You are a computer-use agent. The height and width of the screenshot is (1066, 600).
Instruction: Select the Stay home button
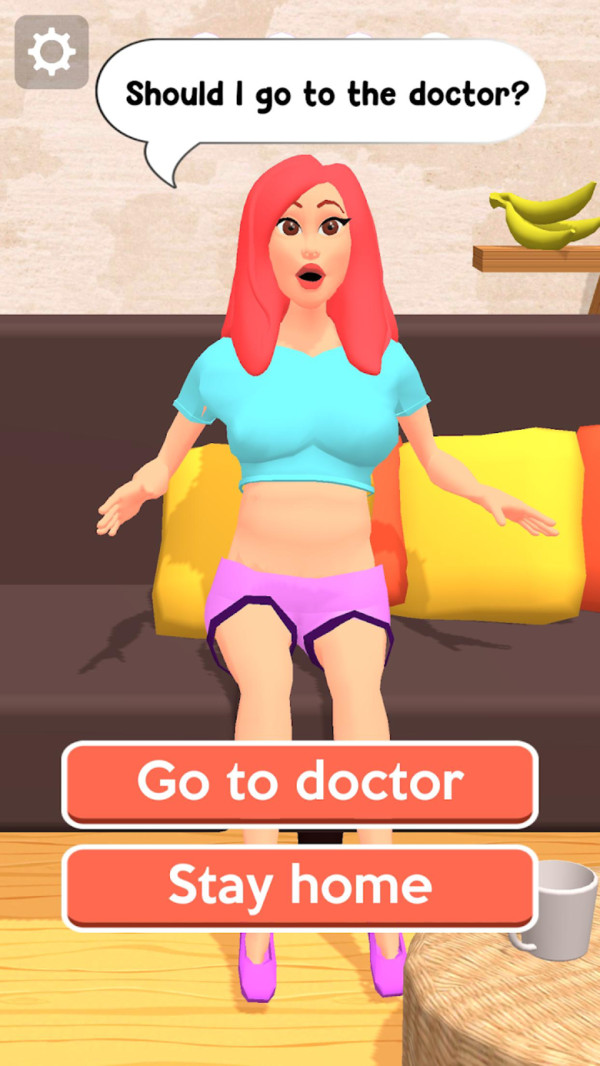point(300,887)
